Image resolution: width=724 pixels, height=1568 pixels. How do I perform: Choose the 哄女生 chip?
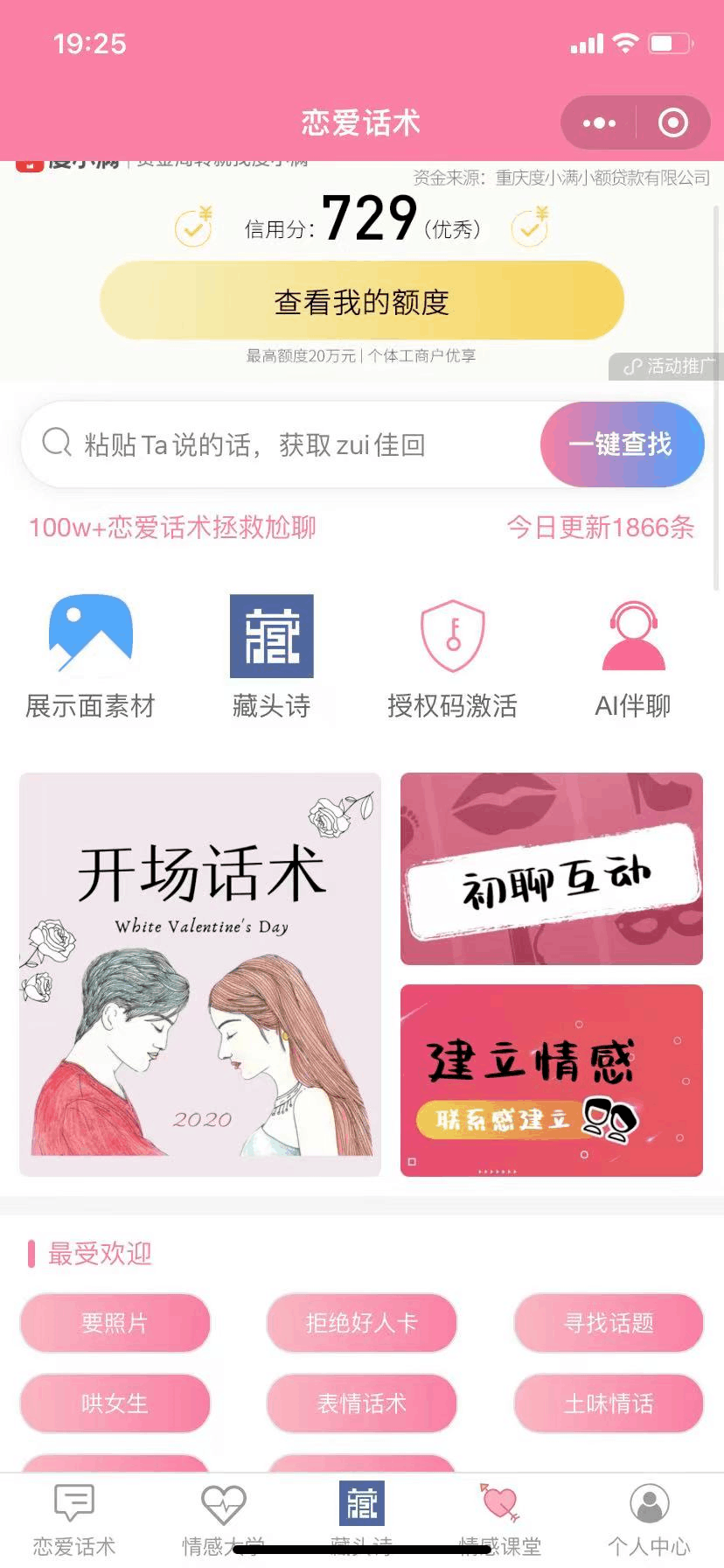point(115,1403)
